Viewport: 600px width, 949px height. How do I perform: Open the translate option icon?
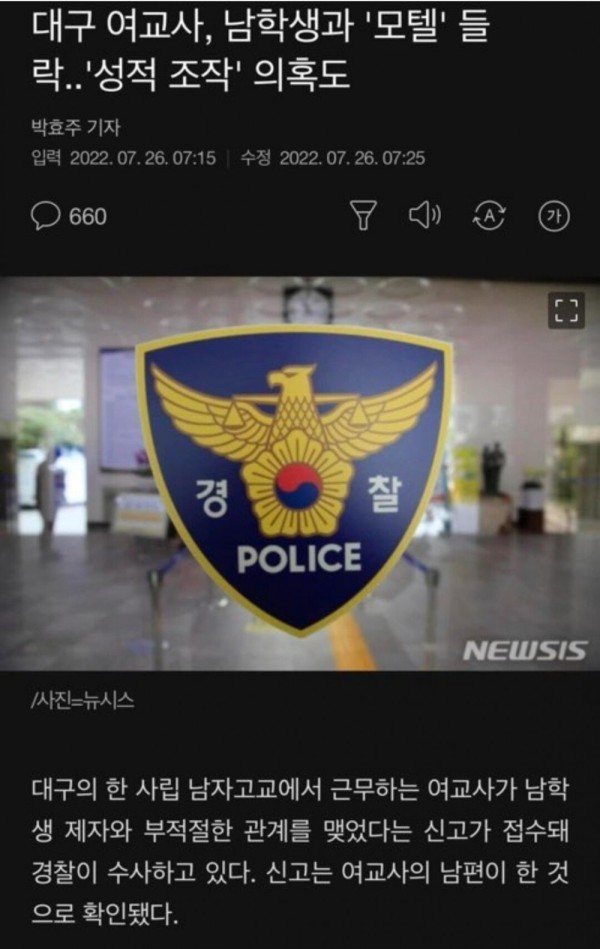490,215
